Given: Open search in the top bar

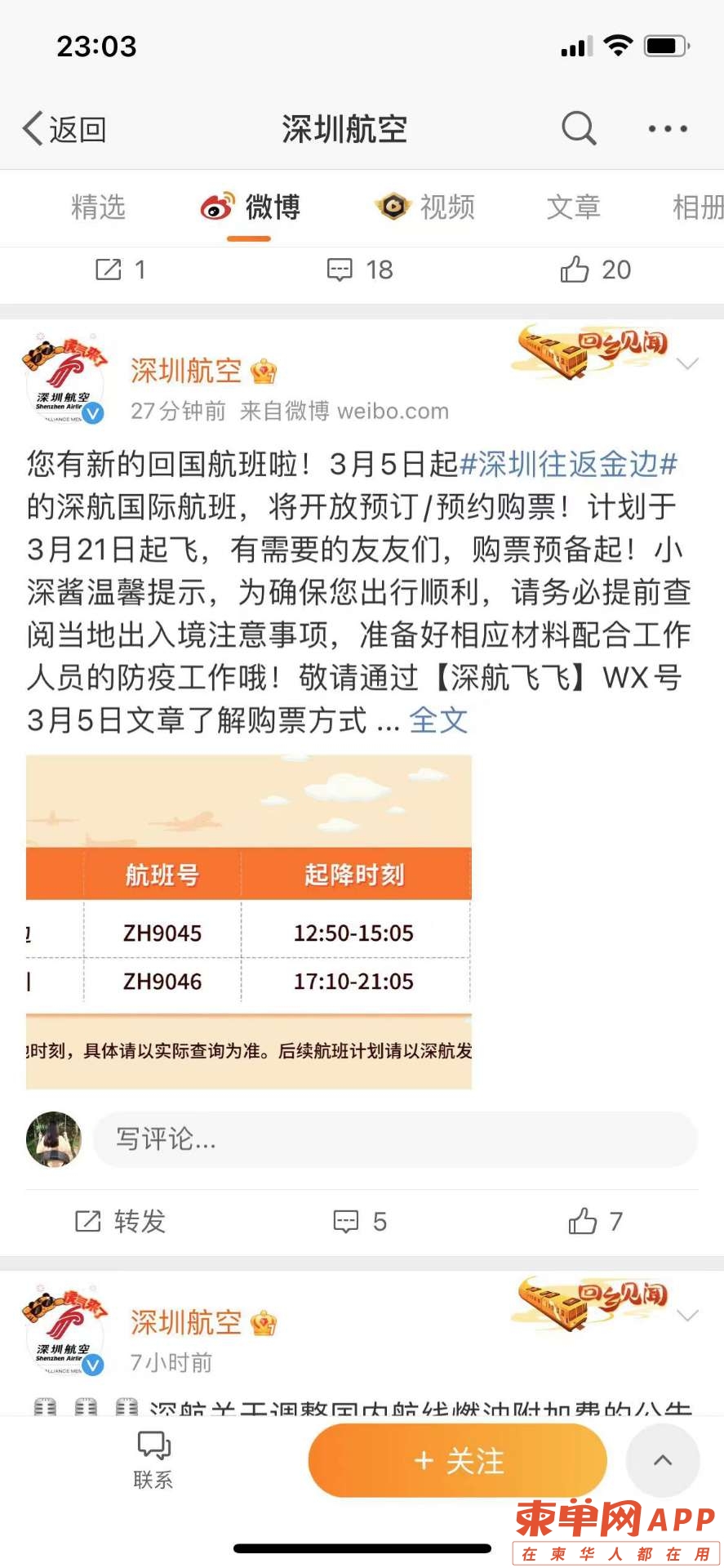Looking at the screenshot, I should 579,128.
